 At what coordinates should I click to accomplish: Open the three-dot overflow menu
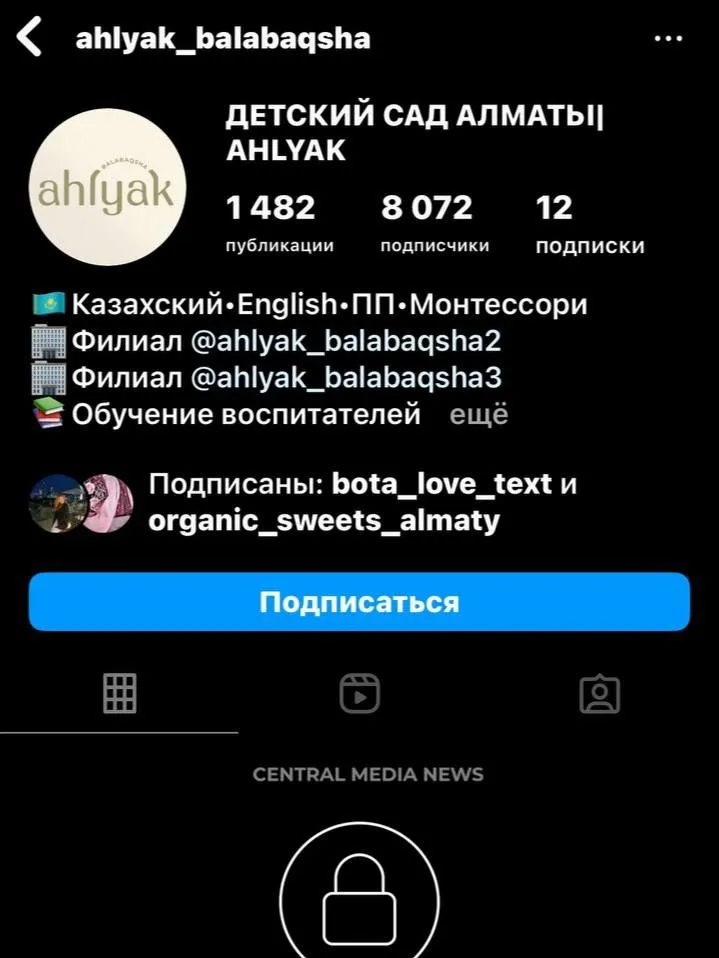667,38
